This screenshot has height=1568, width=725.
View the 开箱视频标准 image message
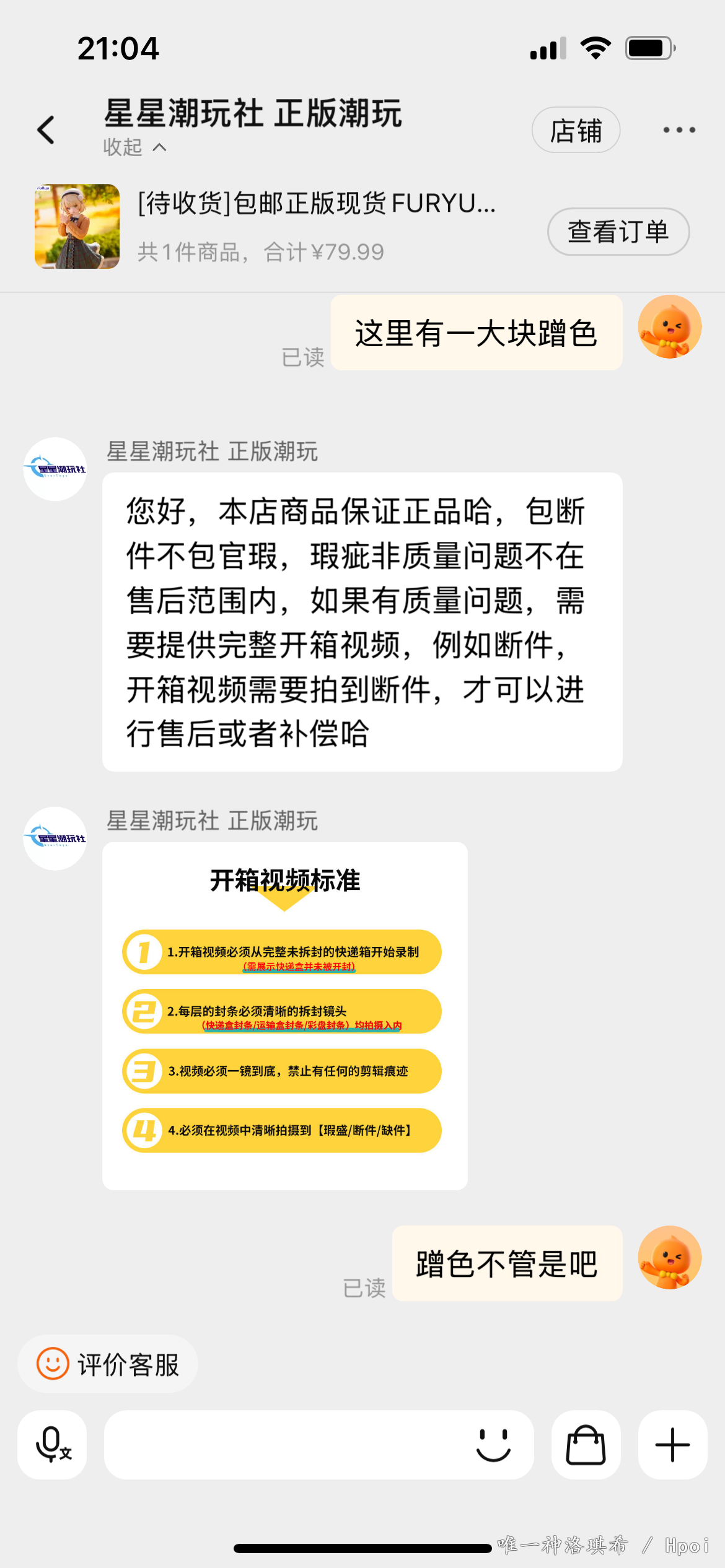pos(284,1016)
